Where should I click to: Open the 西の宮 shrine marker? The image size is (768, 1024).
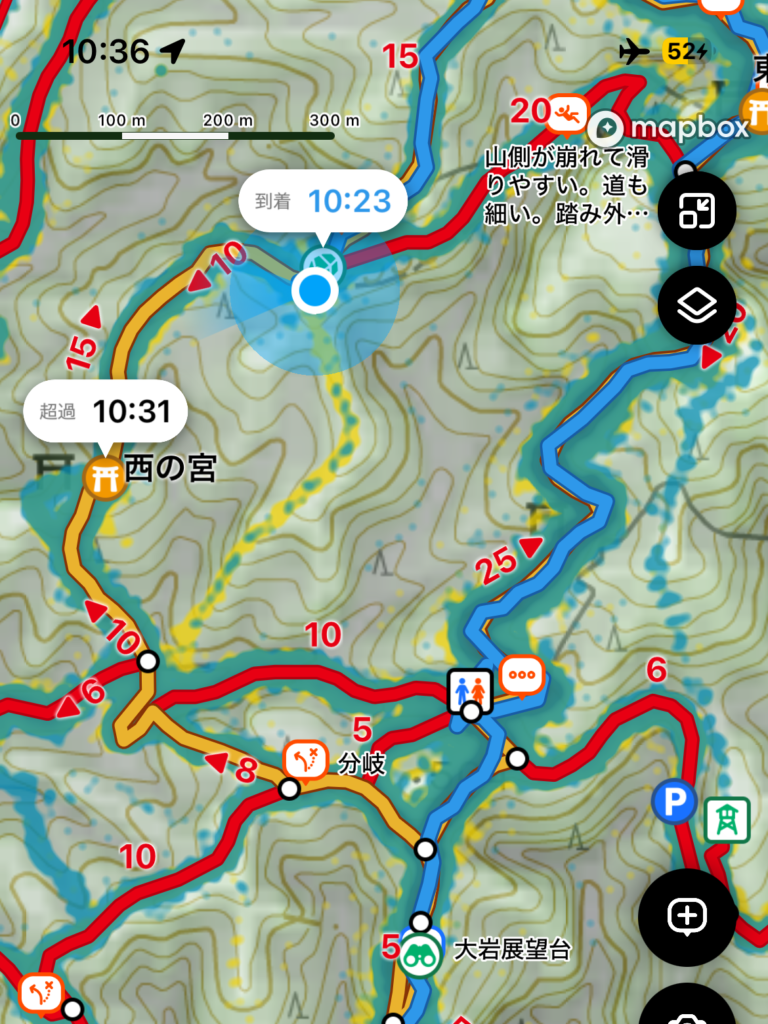click(x=106, y=475)
